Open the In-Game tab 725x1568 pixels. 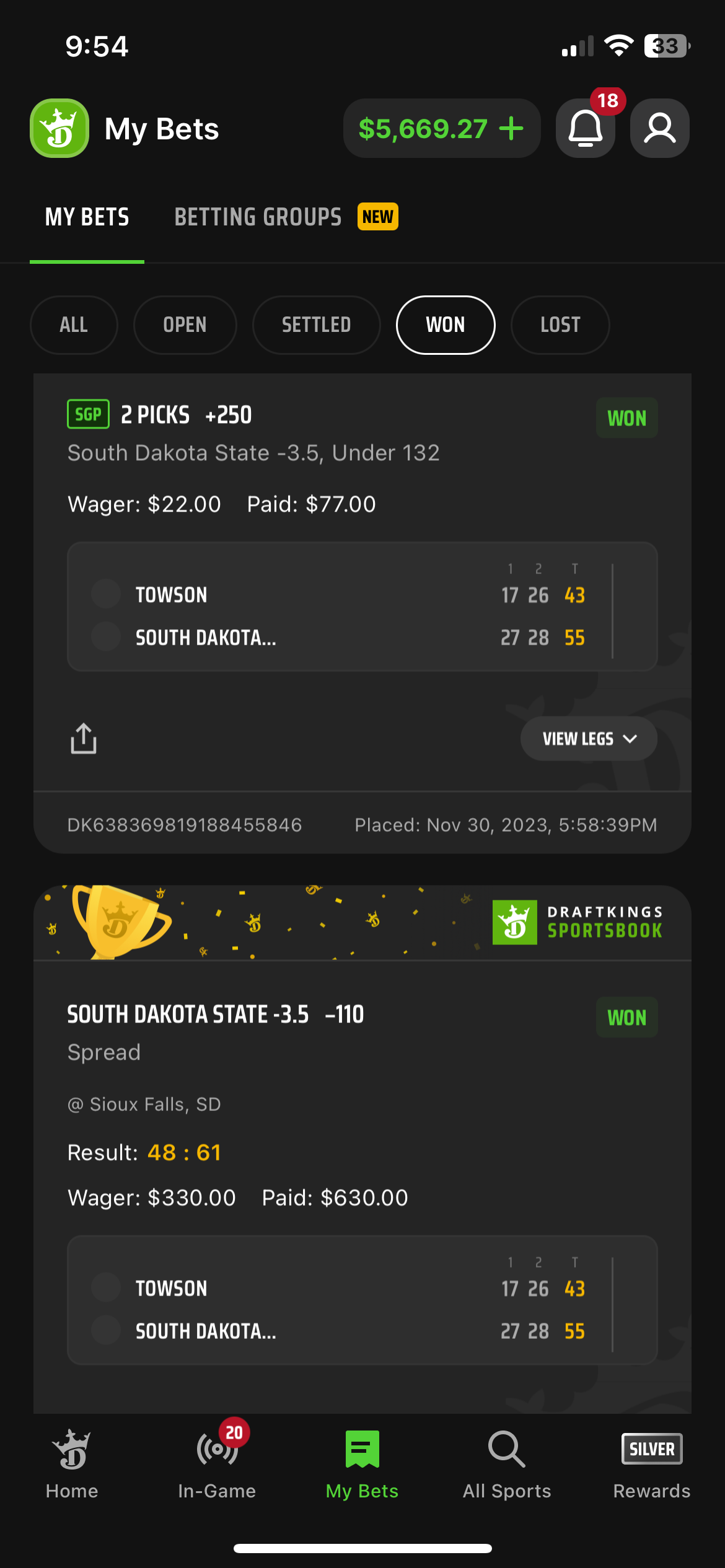tap(217, 1465)
